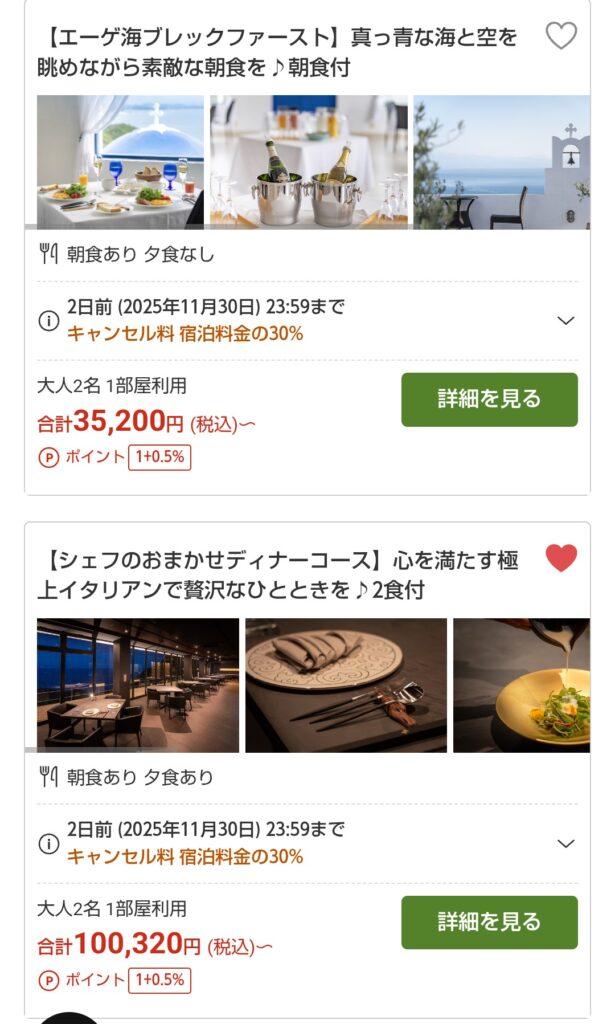This screenshot has height=1024, width=615.
Task: View details of the 35,200円 plan
Action: (489, 399)
